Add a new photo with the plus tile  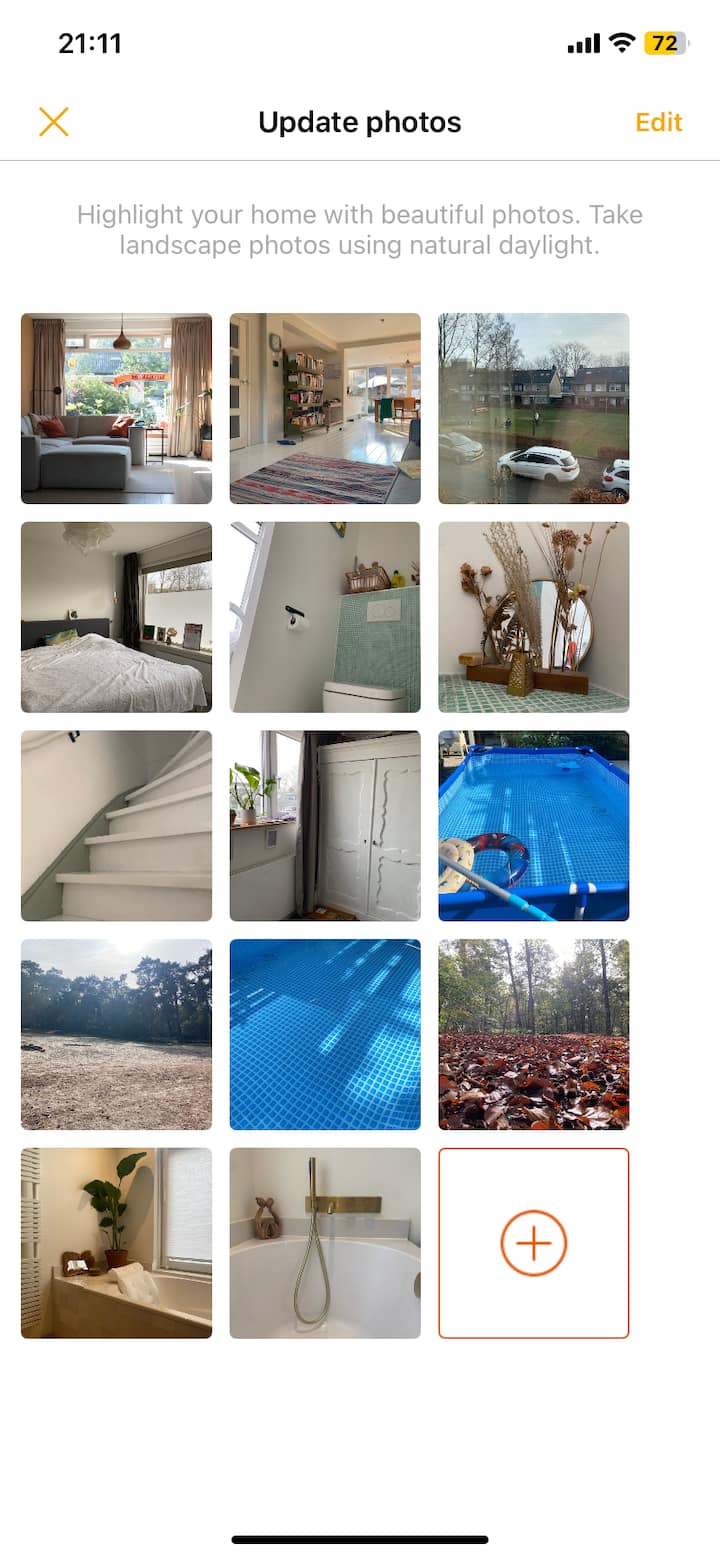click(x=533, y=1243)
